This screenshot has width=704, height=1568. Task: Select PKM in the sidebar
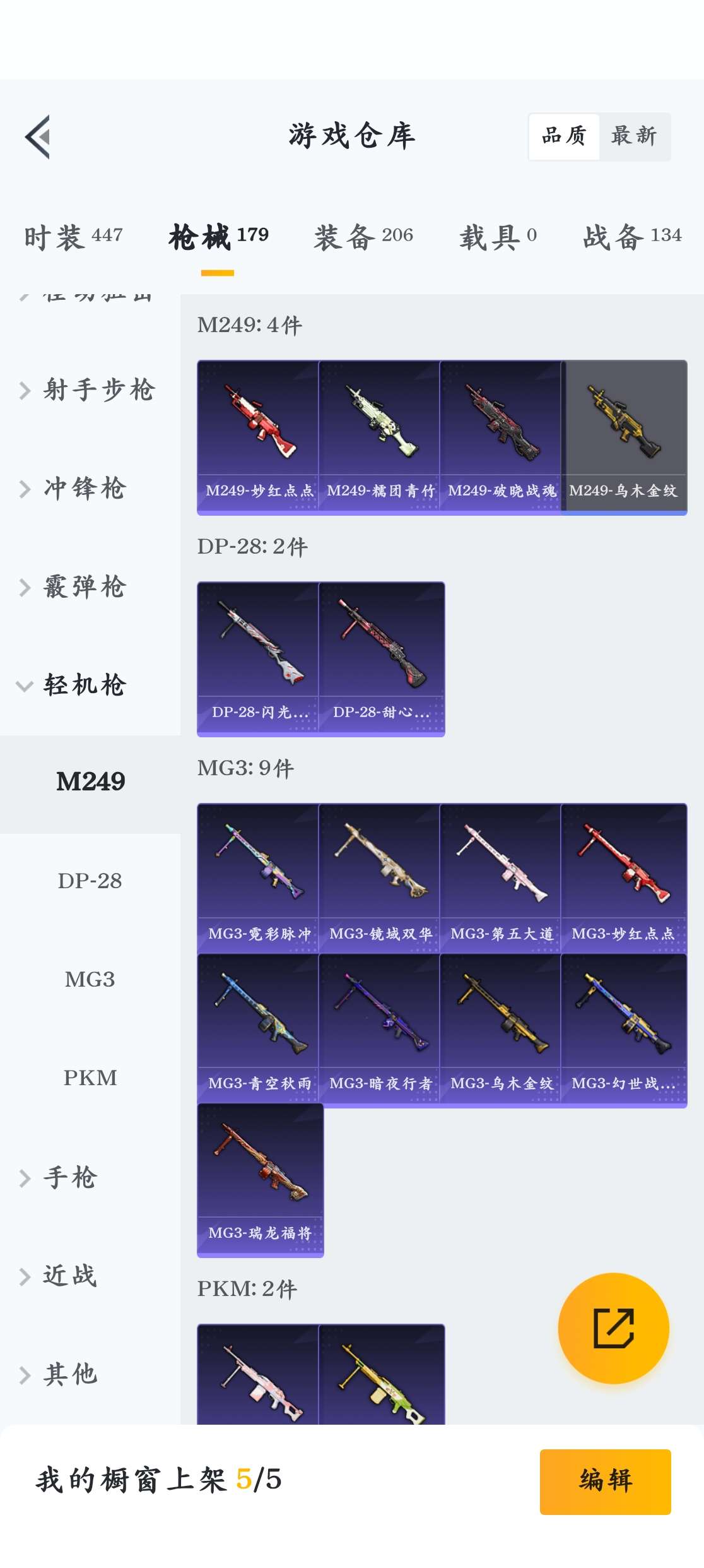click(90, 1078)
